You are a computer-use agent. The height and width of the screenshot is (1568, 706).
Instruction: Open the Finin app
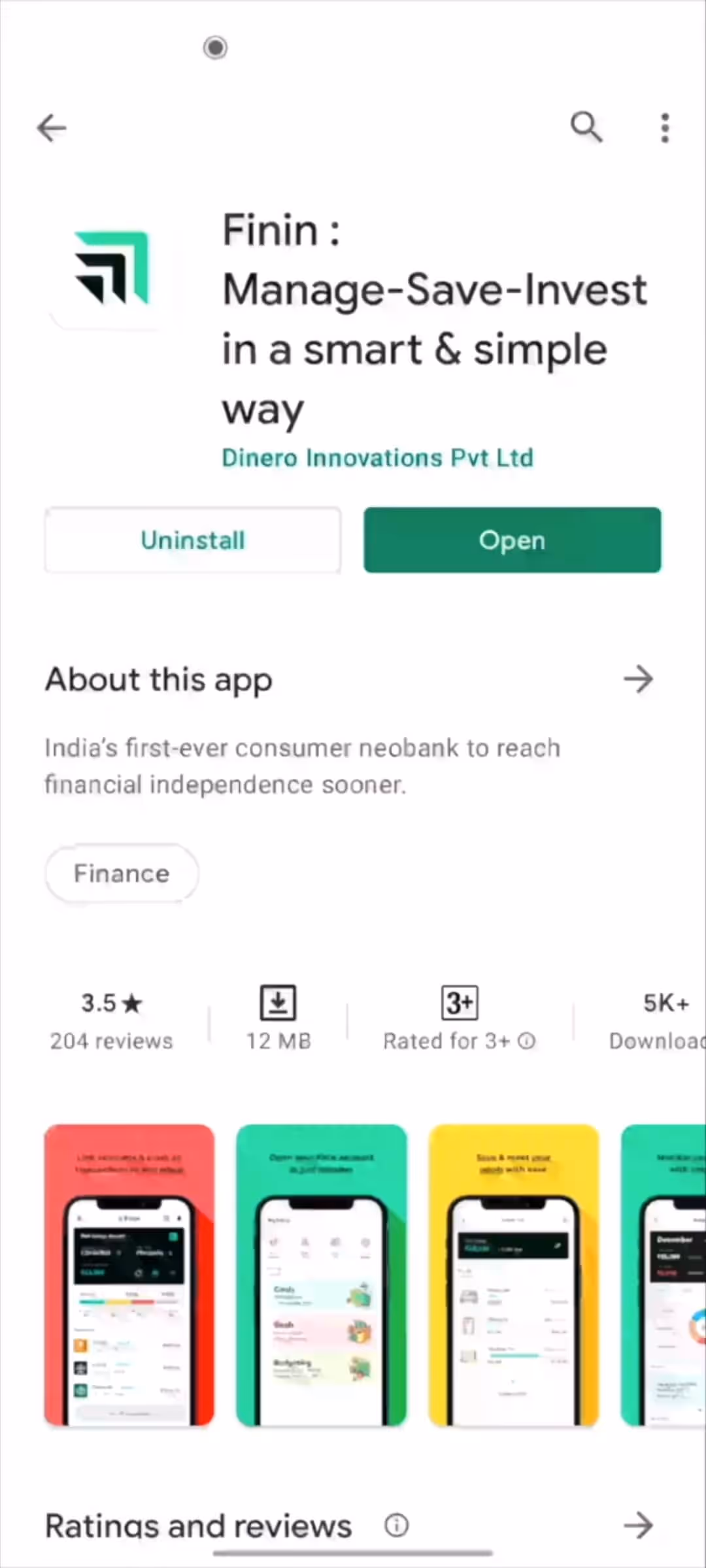512,540
